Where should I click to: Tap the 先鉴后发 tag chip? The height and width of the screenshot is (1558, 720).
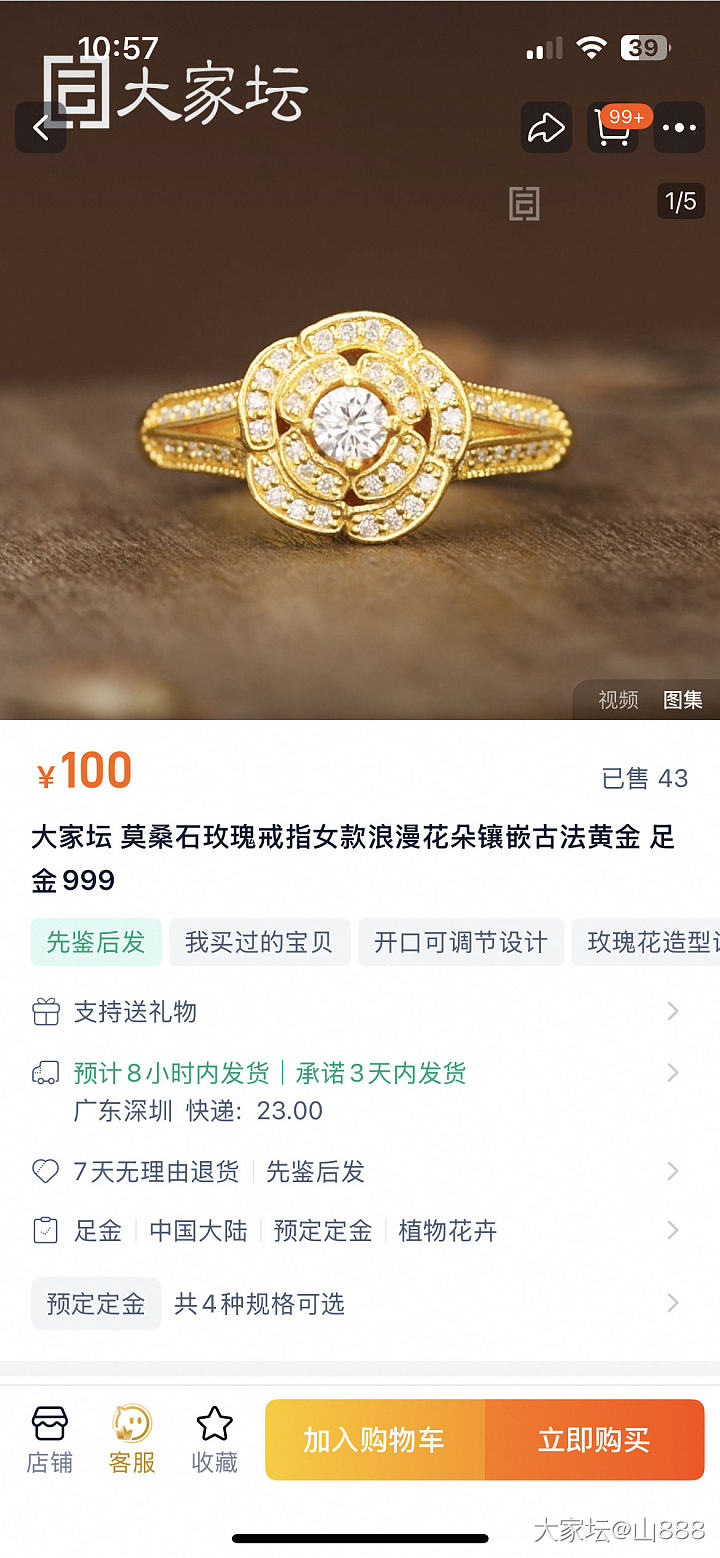click(96, 942)
